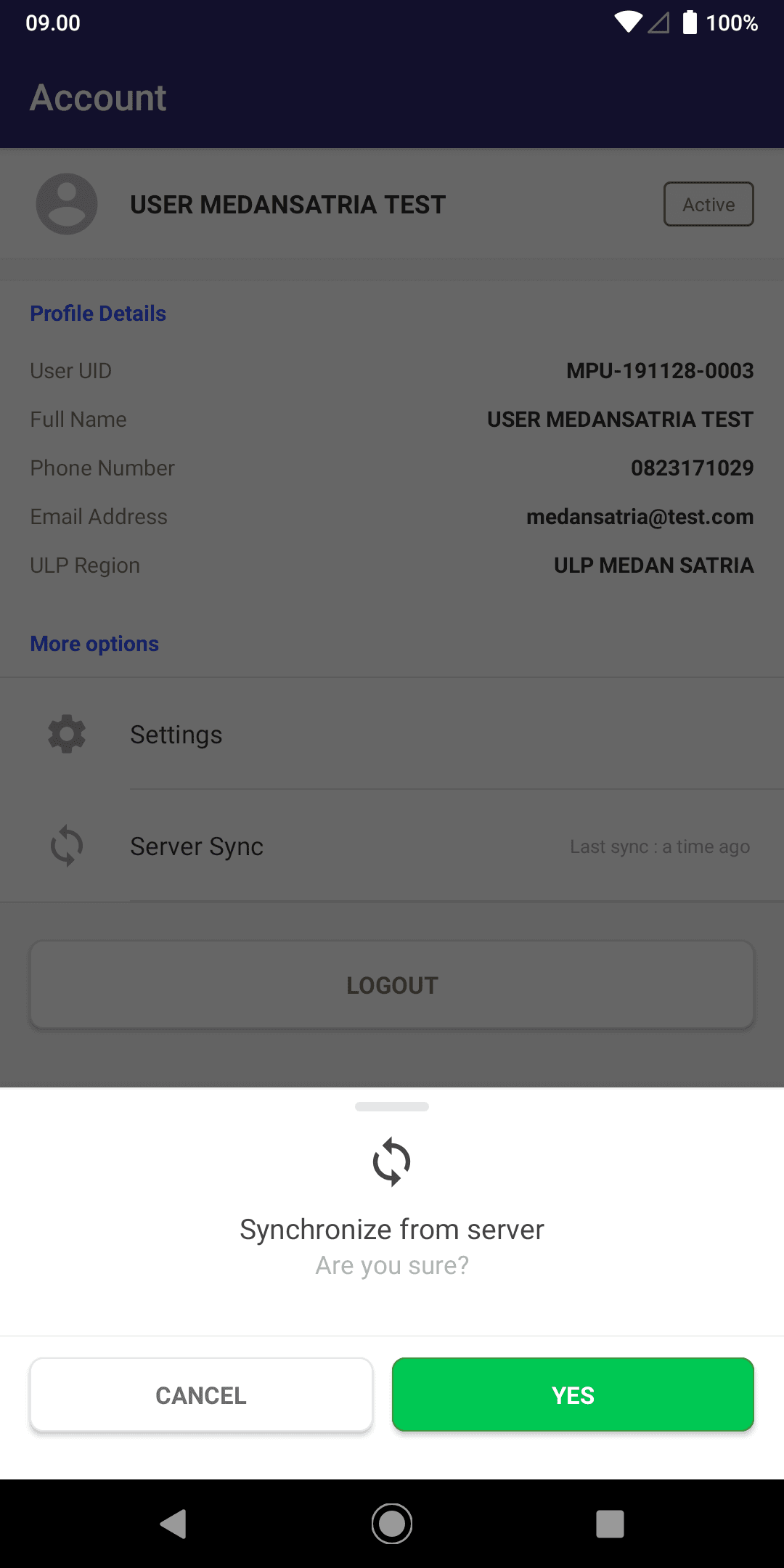Image resolution: width=784 pixels, height=1568 pixels.
Task: Go to the home screen
Action: pyautogui.click(x=392, y=1524)
